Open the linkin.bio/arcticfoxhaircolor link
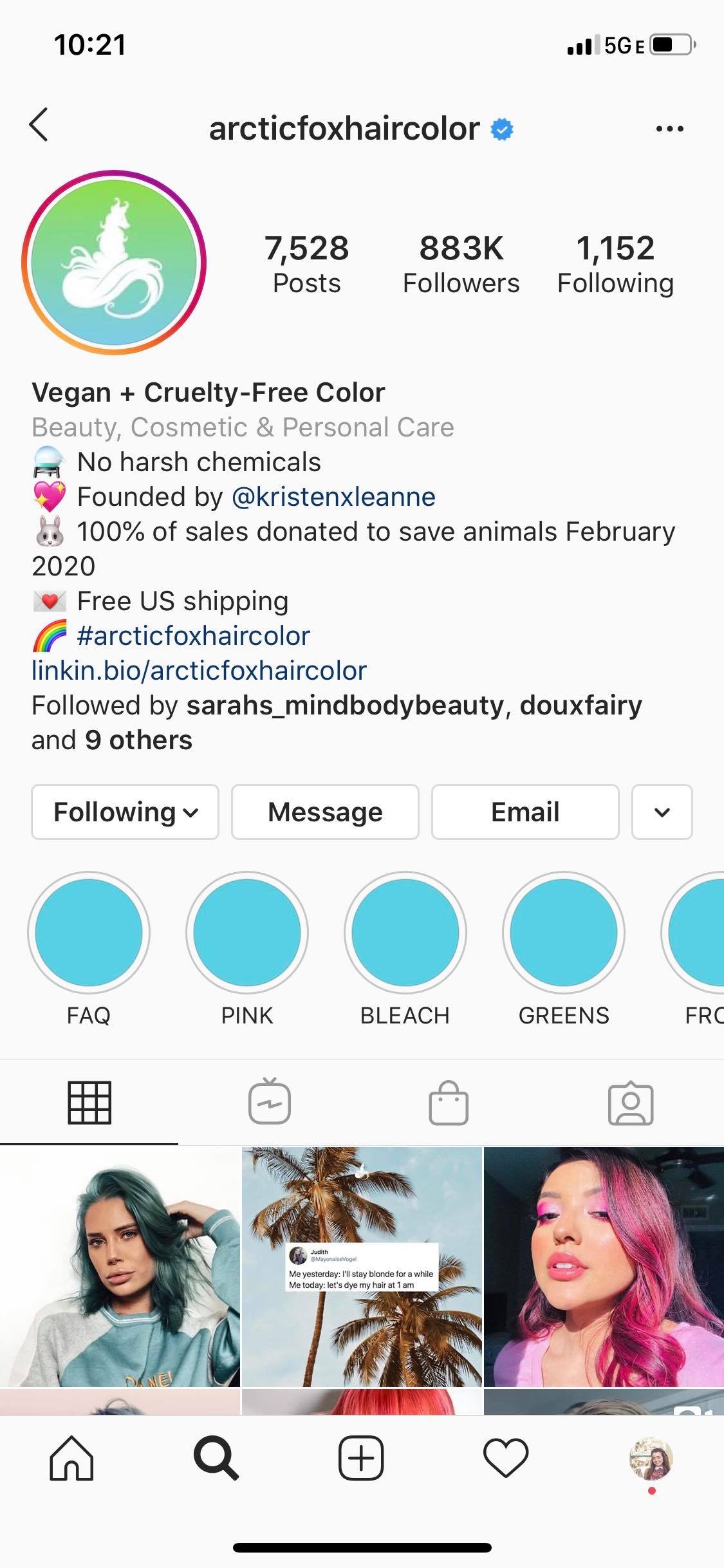Viewport: 724px width, 1568px height. (x=199, y=671)
